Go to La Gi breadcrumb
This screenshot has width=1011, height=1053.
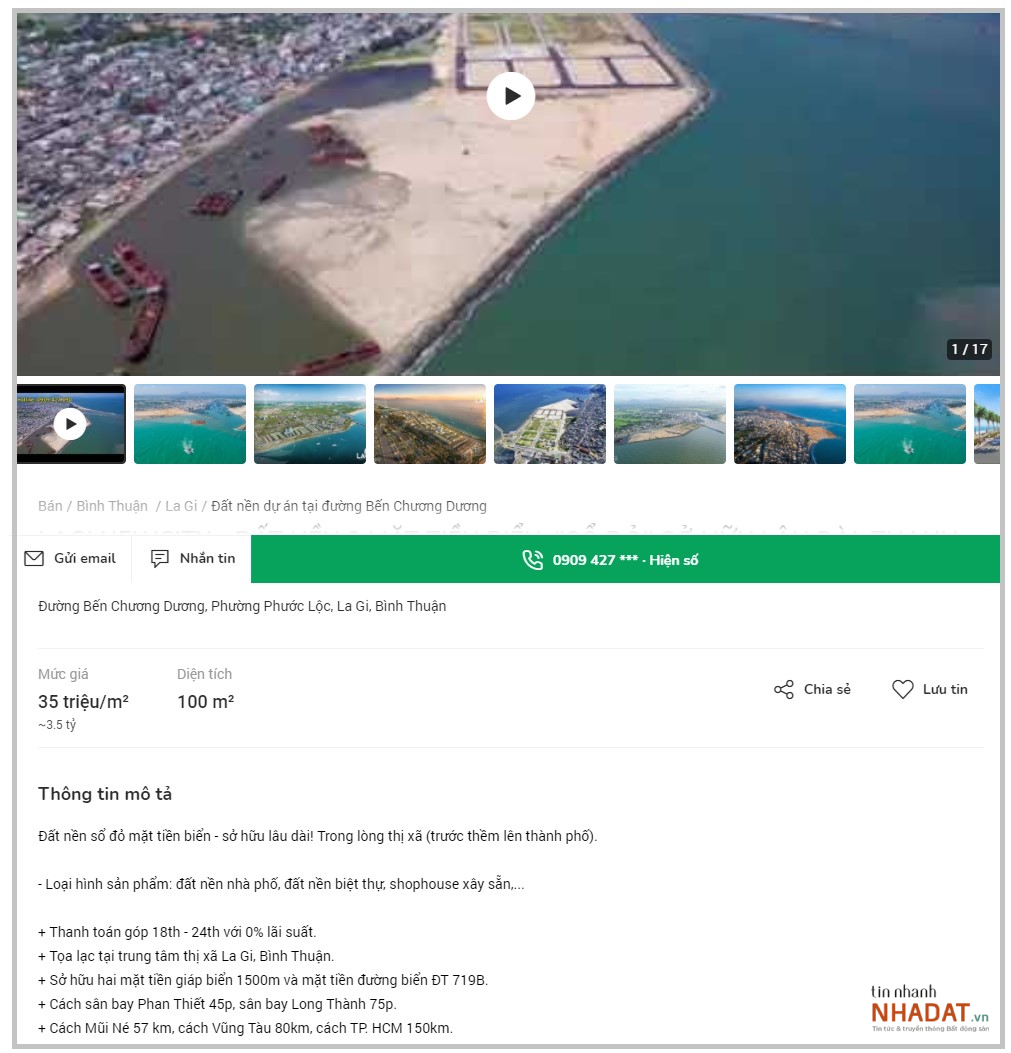[181, 506]
